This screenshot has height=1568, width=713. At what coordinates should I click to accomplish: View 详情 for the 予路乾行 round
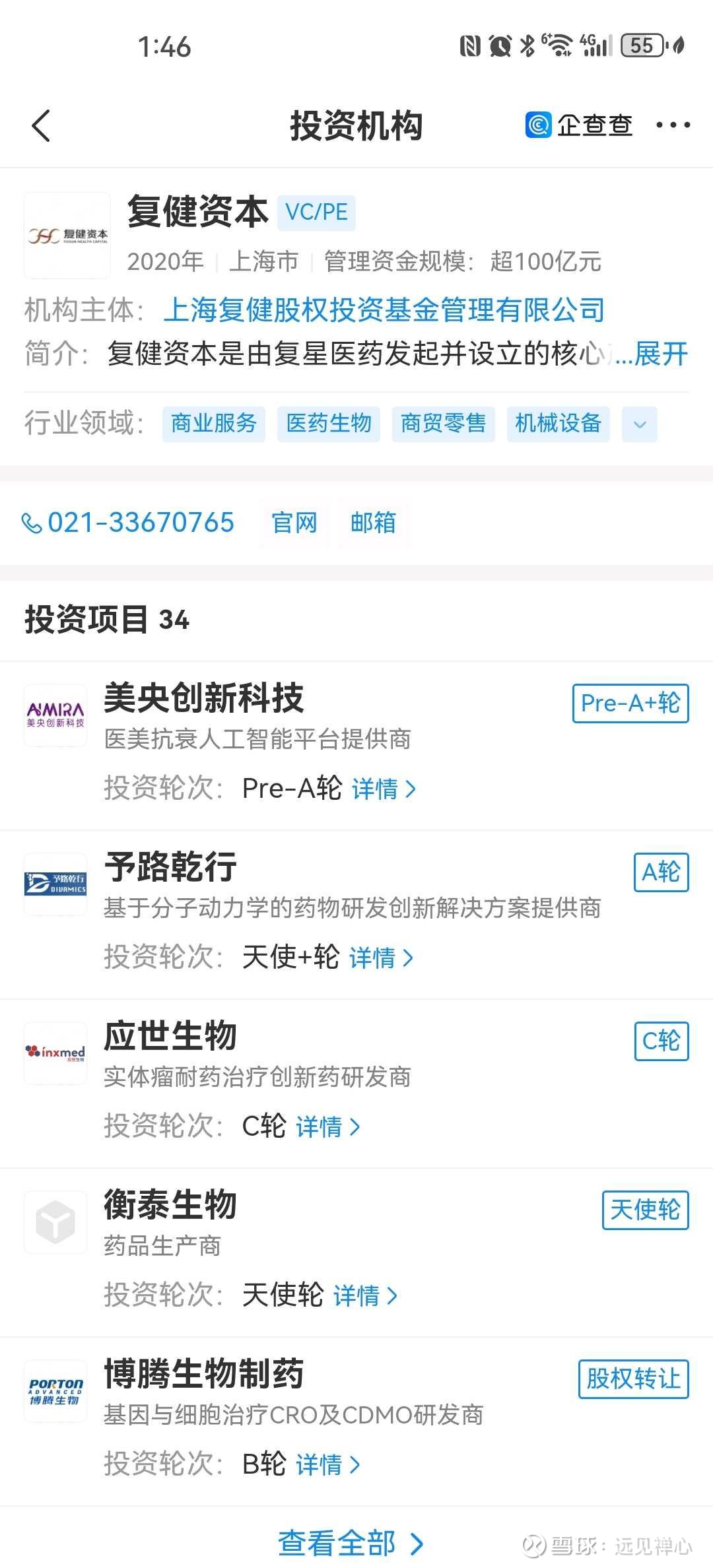[381, 958]
